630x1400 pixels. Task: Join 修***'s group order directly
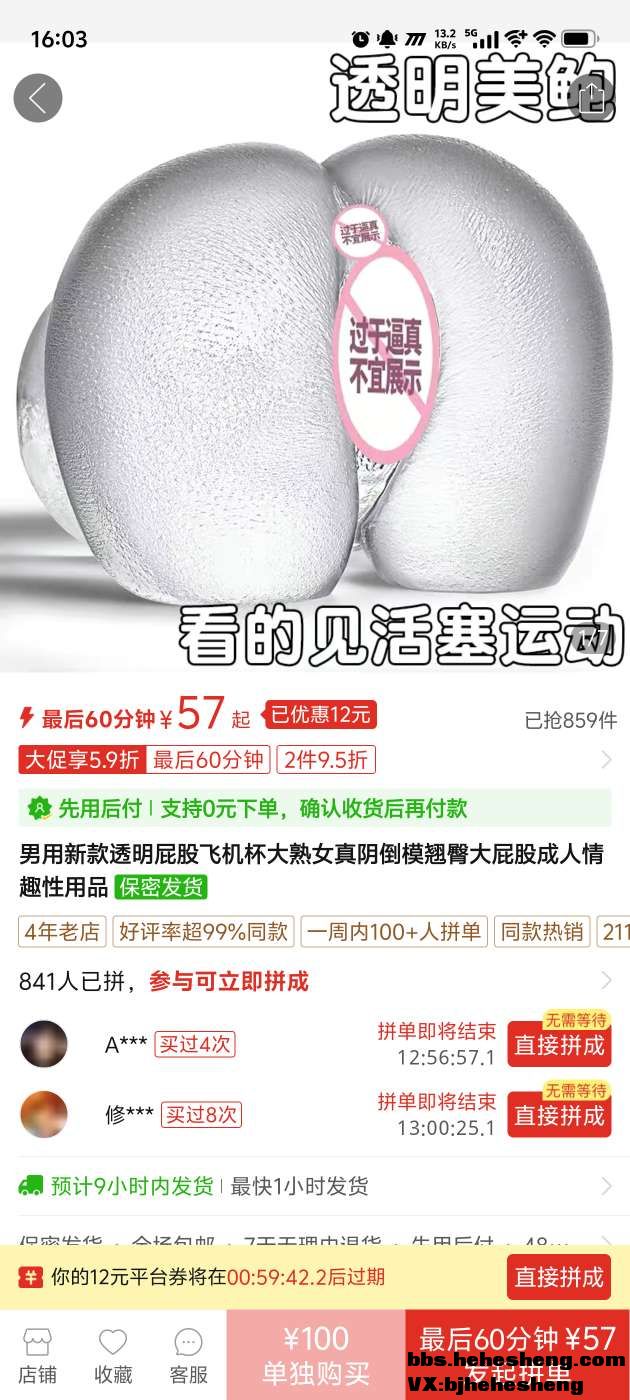(559, 1115)
